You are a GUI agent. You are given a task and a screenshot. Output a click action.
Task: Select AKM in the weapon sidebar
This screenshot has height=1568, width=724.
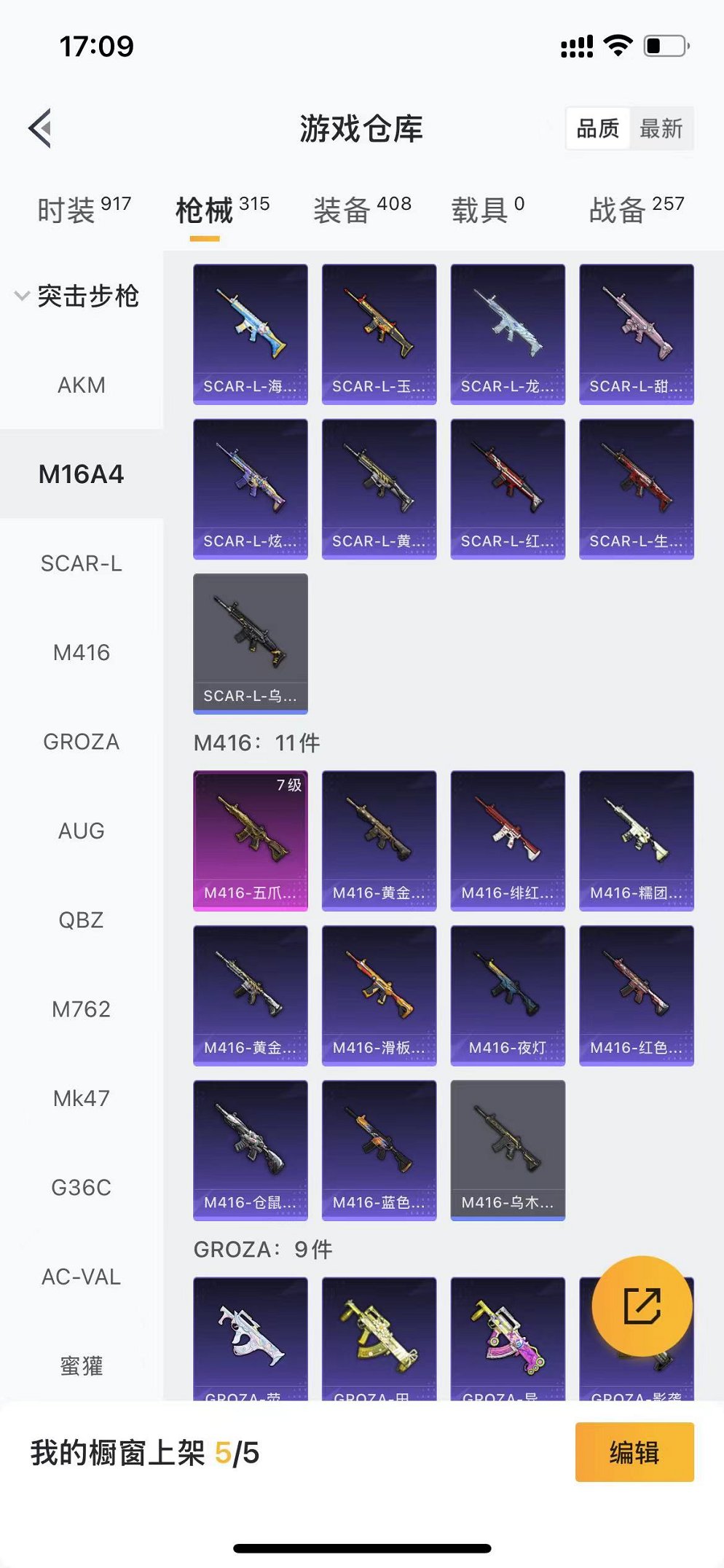[x=81, y=385]
